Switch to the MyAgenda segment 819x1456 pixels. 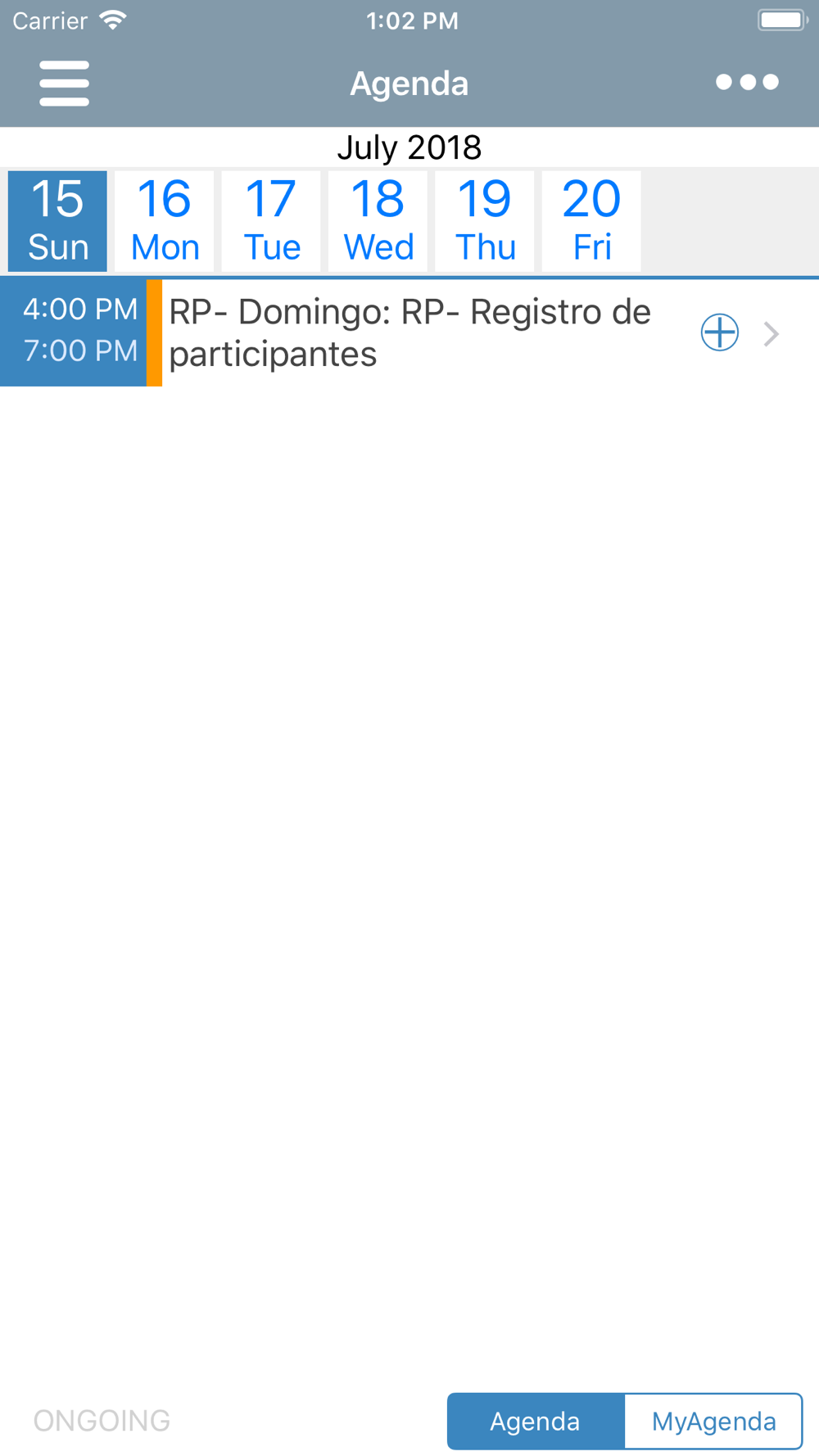[x=713, y=1422]
